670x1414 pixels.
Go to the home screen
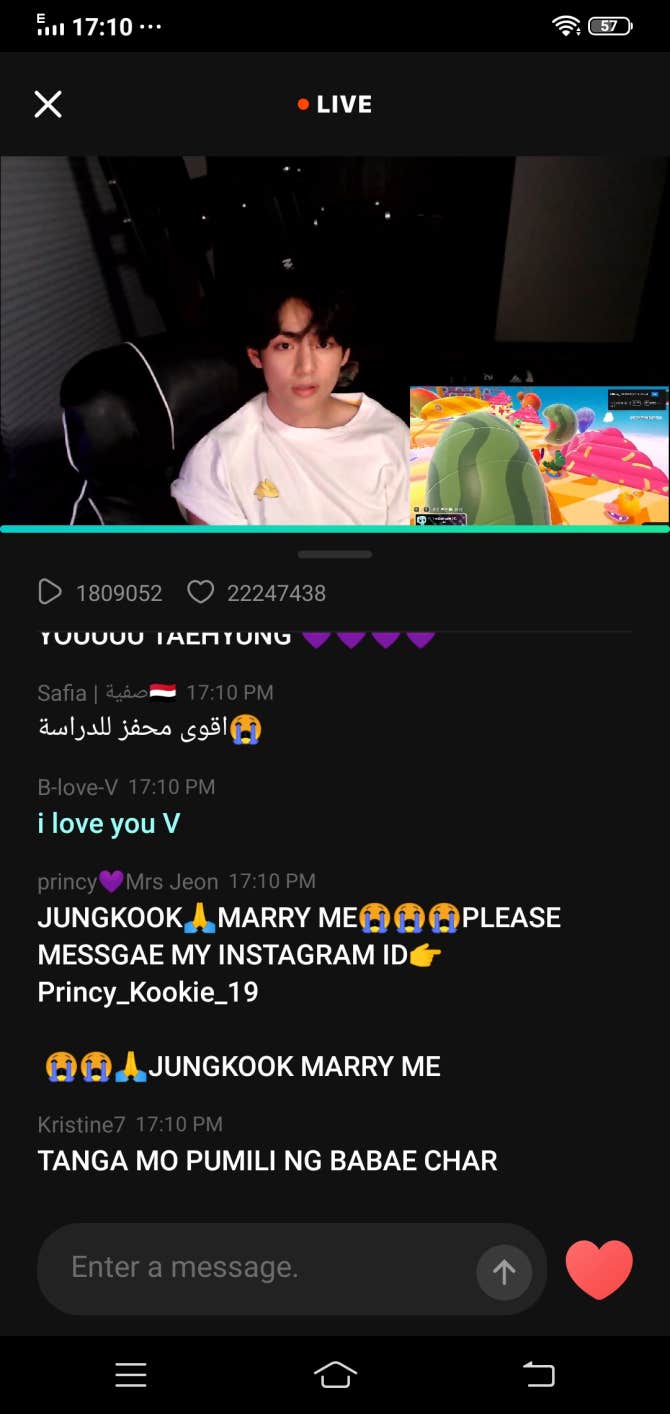pos(335,1374)
